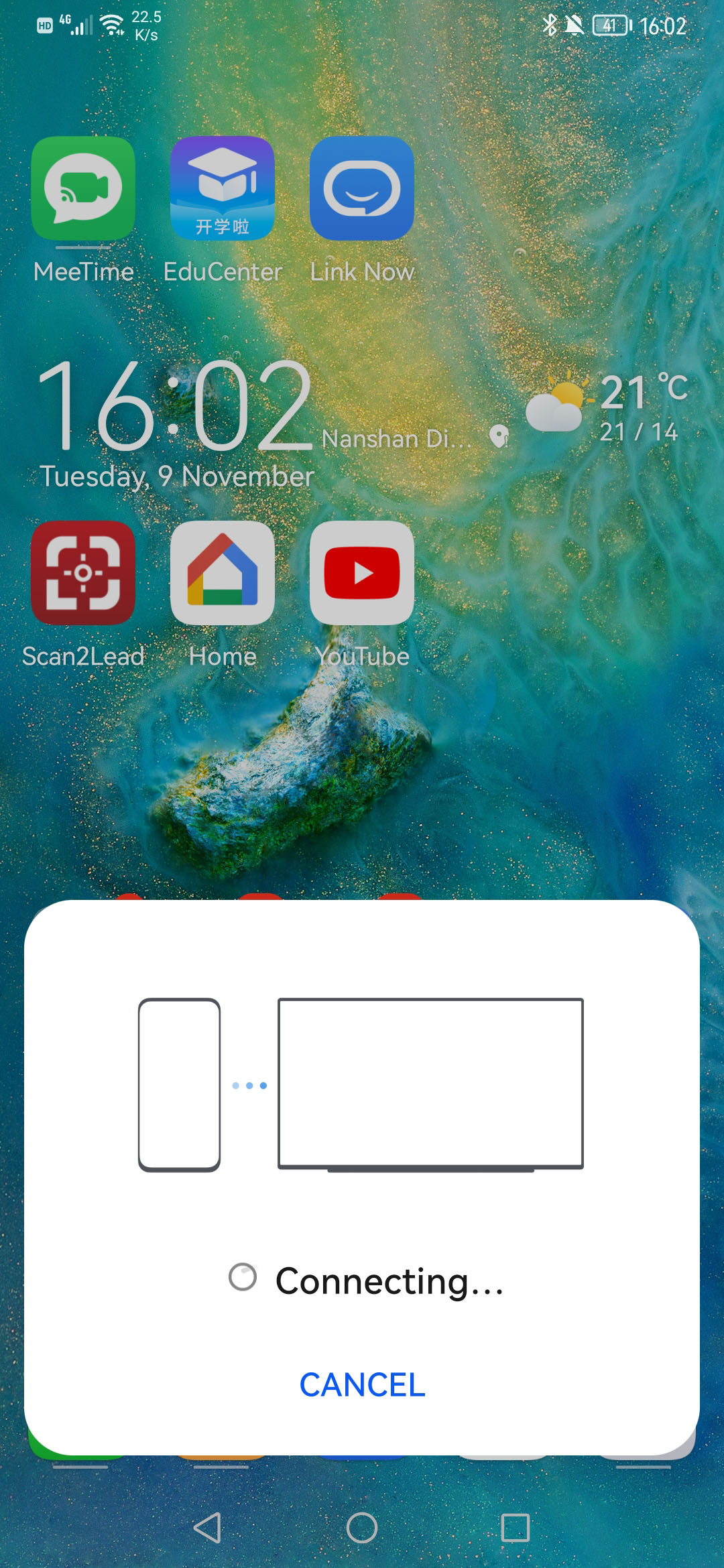Go back with the system back button
This screenshot has height=1568, width=724.
coord(207,1528)
